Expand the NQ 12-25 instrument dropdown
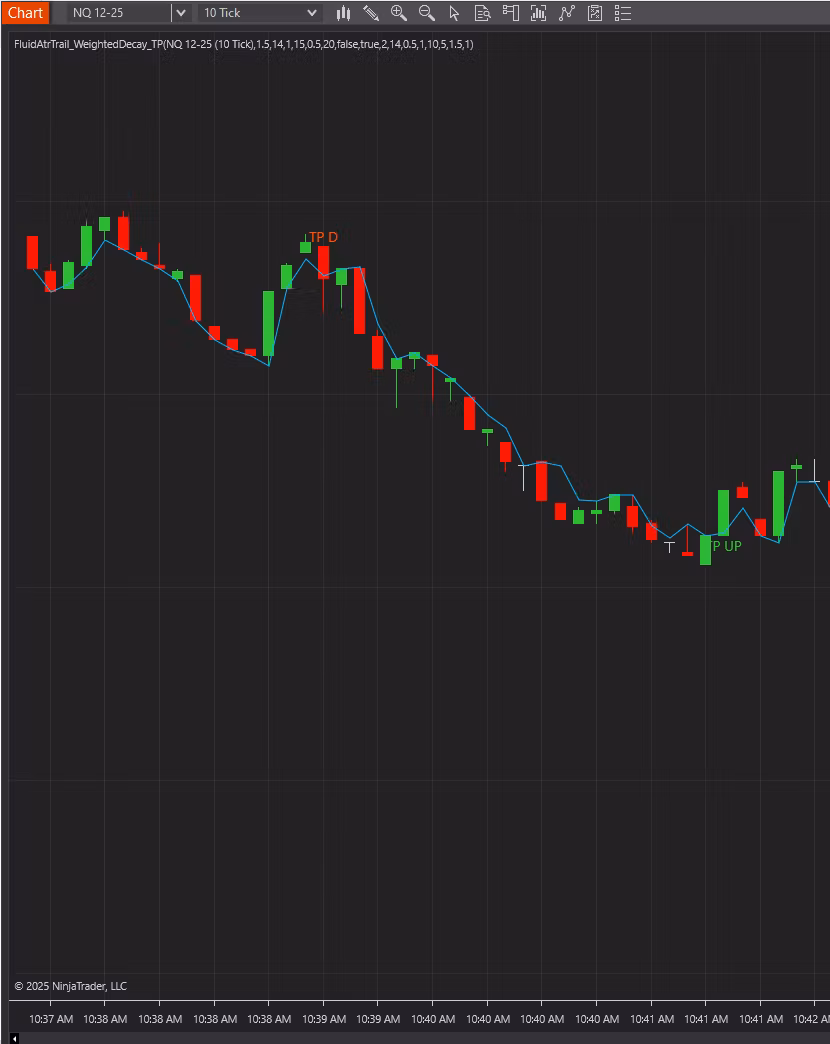Image resolution: width=830 pixels, height=1044 pixels. 180,13
